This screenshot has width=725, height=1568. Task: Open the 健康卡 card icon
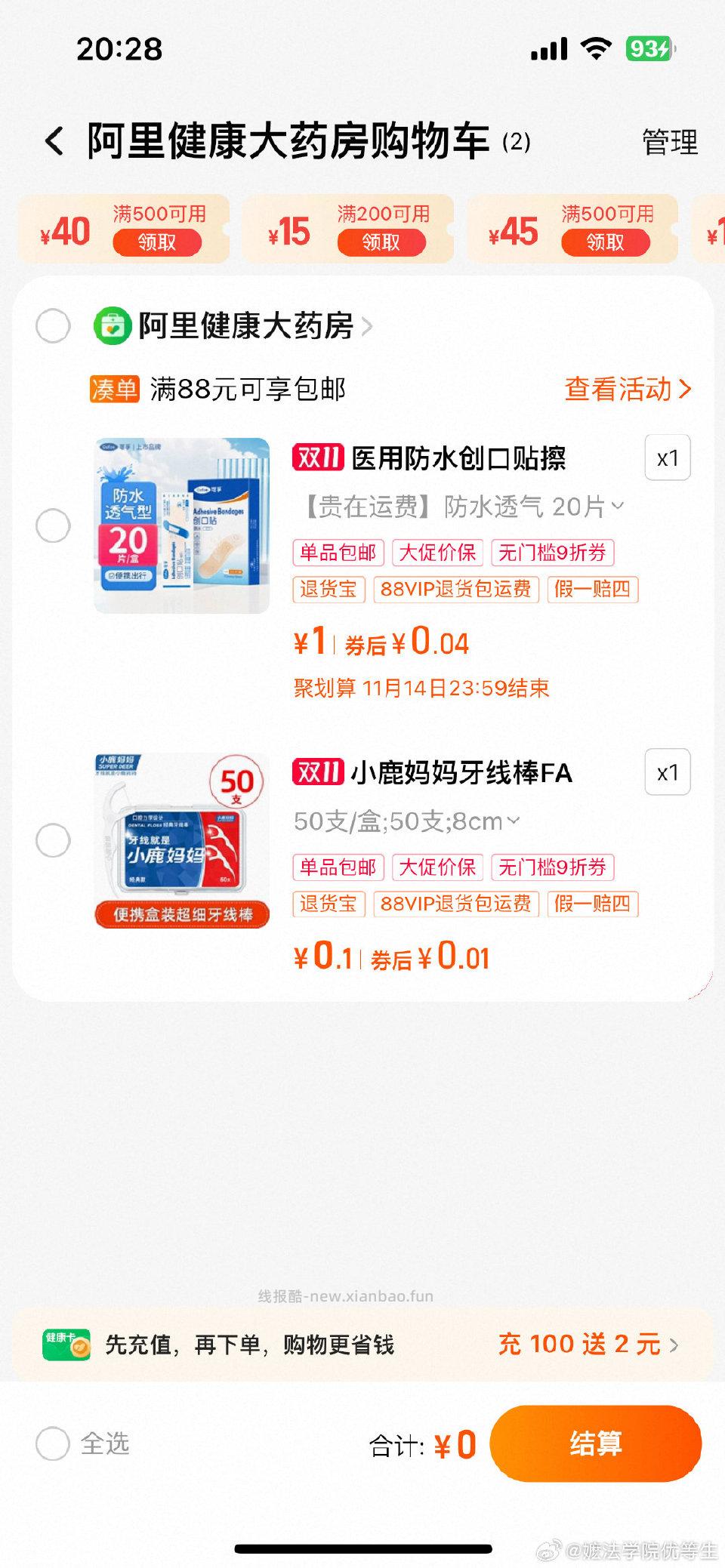65,1345
